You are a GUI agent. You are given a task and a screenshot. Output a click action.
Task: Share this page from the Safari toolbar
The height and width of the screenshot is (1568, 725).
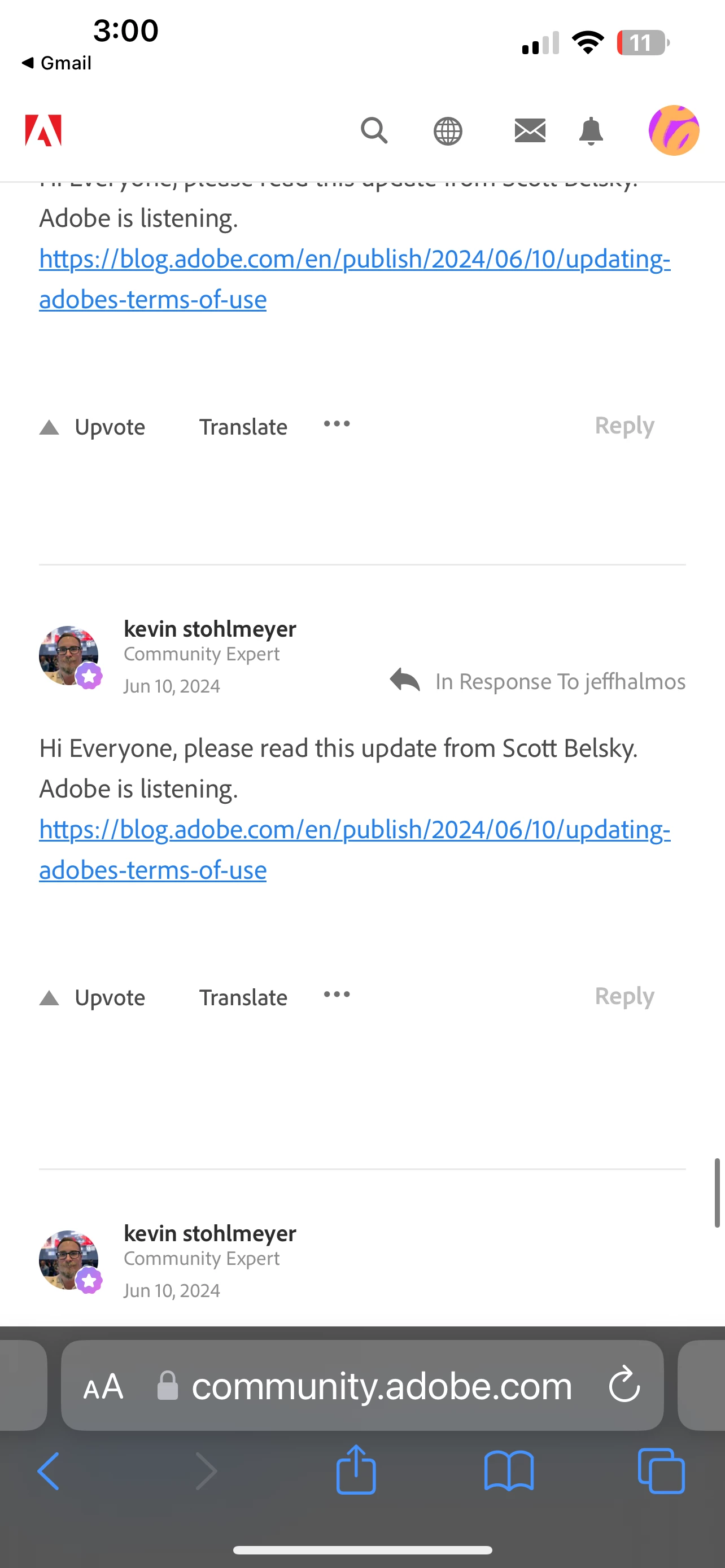pyautogui.click(x=356, y=1470)
